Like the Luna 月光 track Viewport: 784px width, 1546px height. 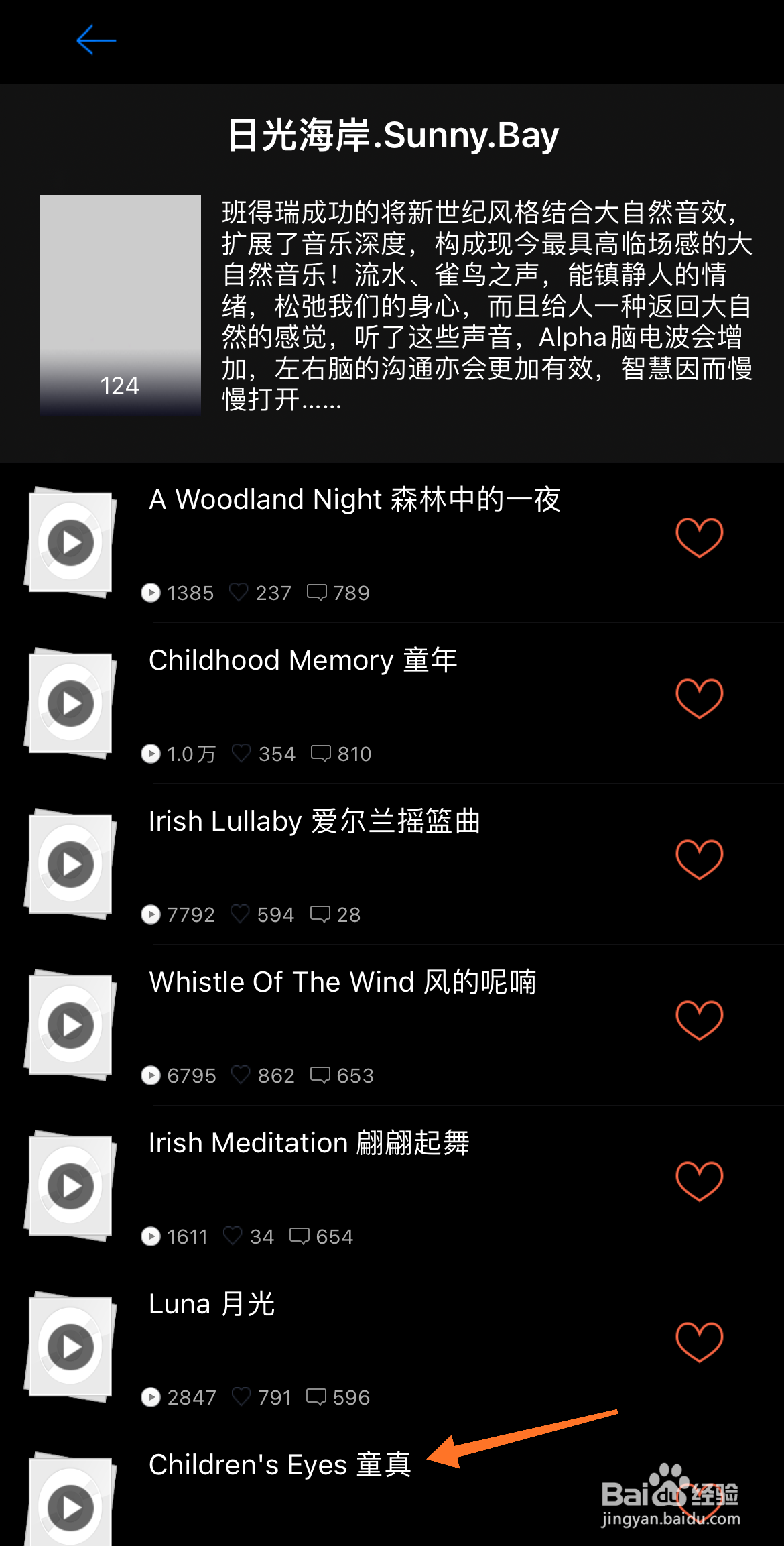(699, 1342)
